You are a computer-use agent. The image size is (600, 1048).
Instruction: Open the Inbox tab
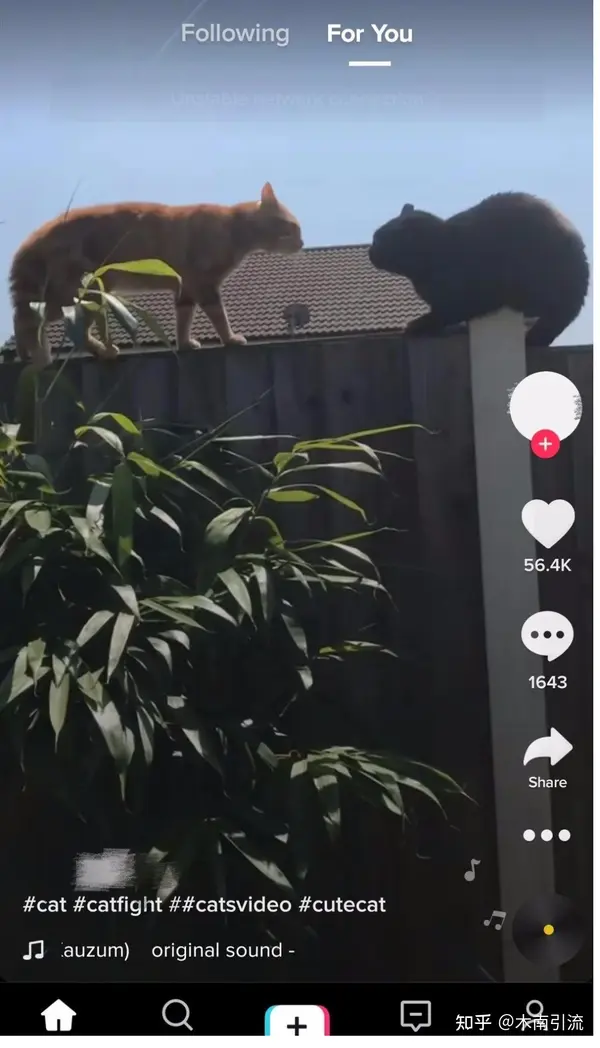point(415,1016)
